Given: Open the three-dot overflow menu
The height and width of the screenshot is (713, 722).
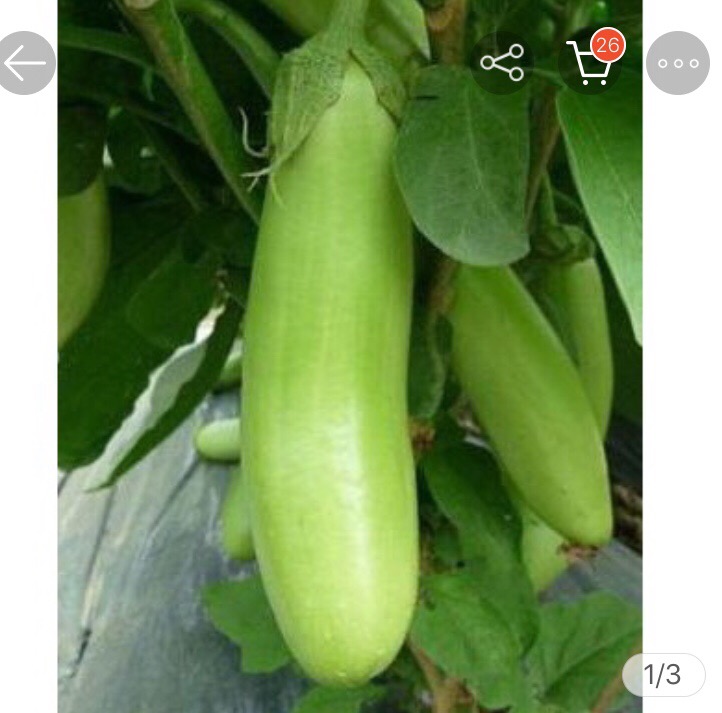Looking at the screenshot, I should [x=678, y=63].
